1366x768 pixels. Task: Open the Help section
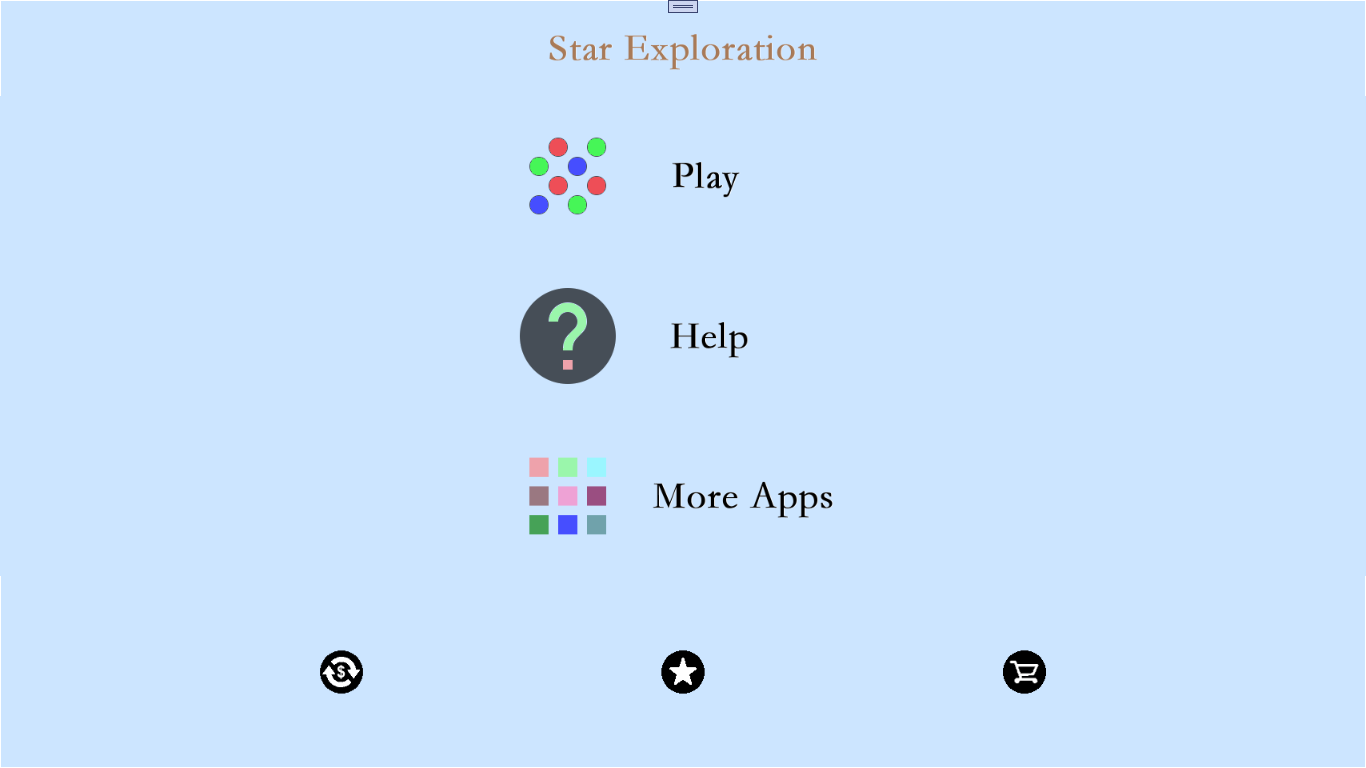[x=708, y=337]
